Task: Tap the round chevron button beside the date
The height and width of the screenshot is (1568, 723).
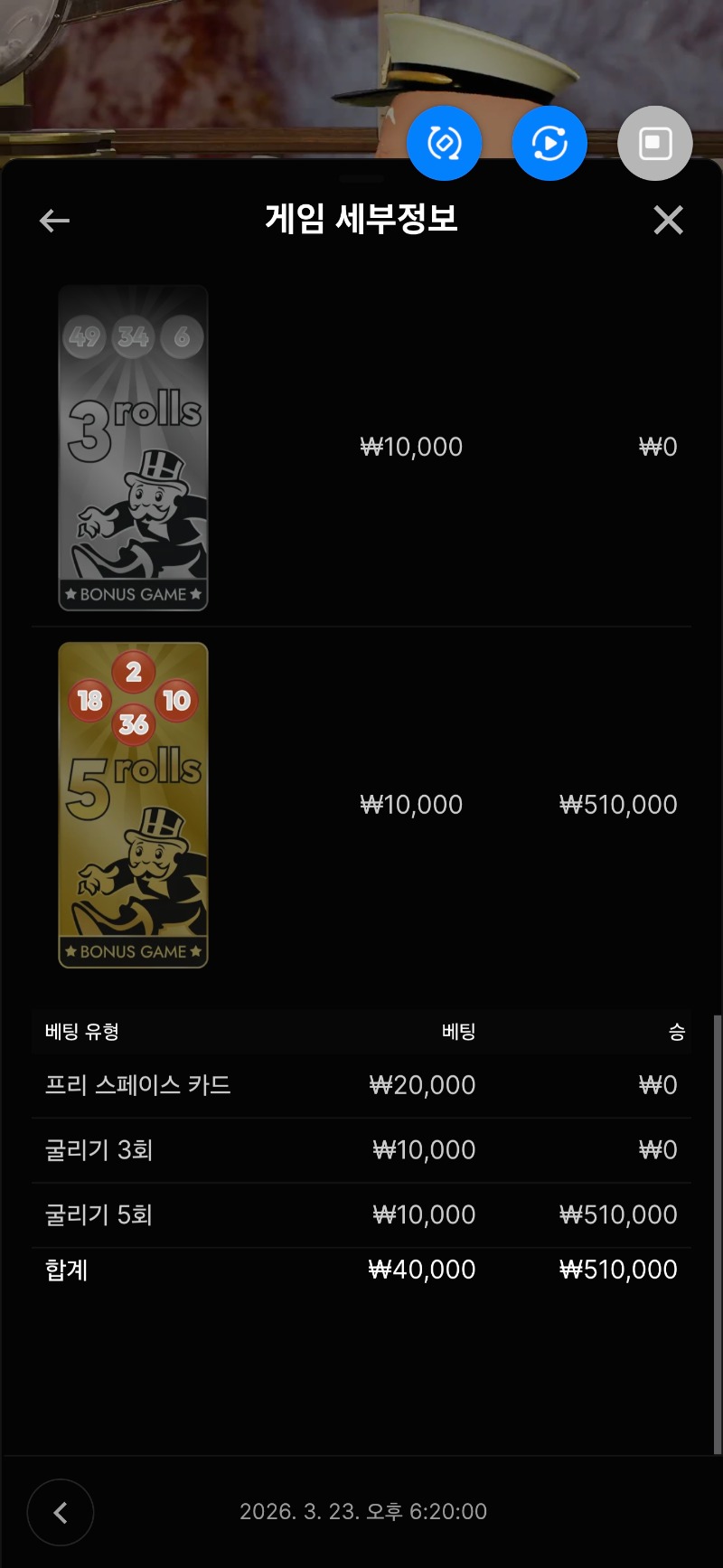Action: [61, 1512]
